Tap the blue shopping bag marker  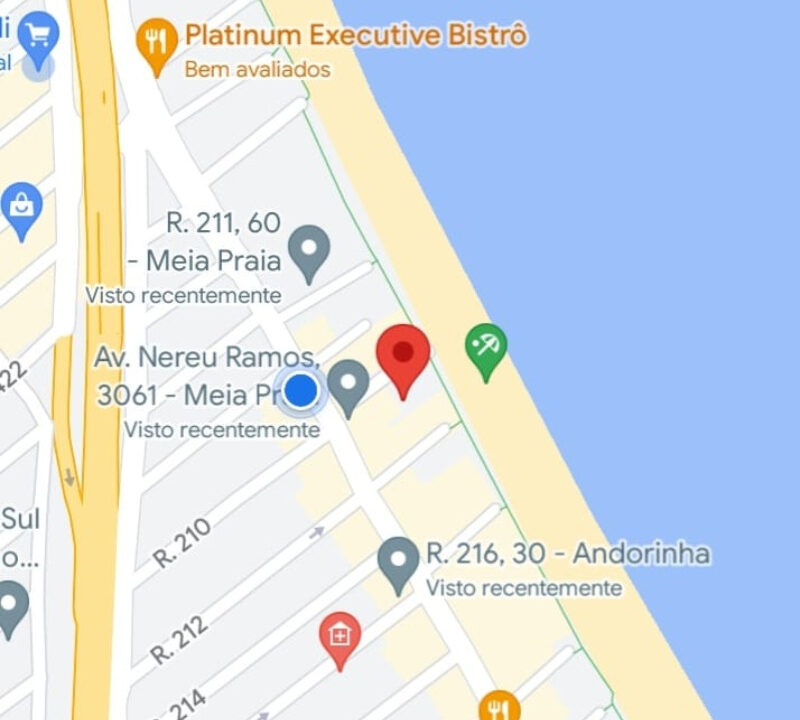20,207
